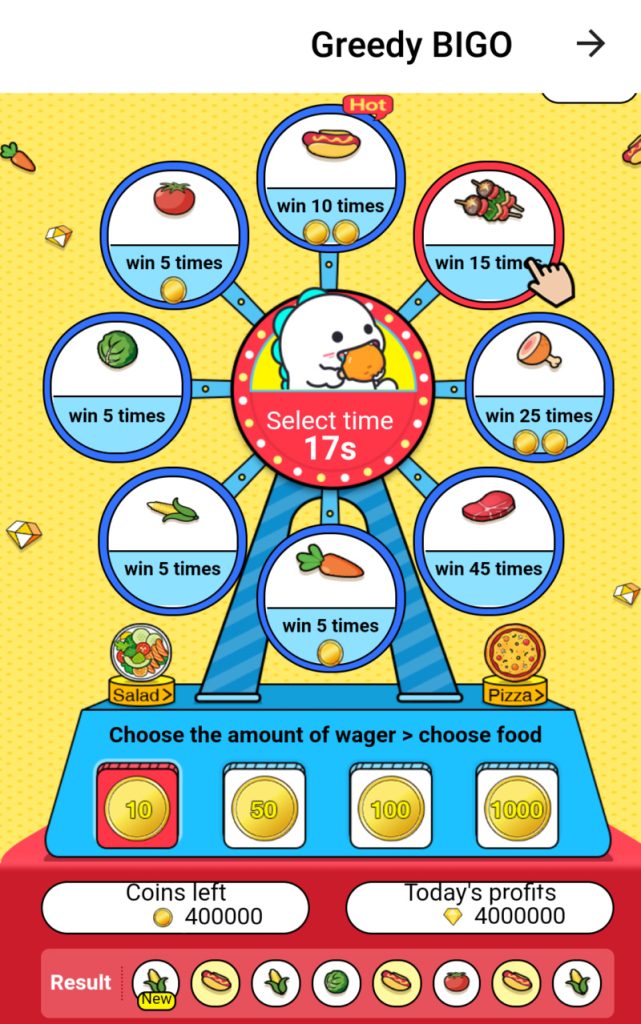The width and height of the screenshot is (641, 1024).
Task: Choose the 50 coin wager
Action: click(x=264, y=808)
